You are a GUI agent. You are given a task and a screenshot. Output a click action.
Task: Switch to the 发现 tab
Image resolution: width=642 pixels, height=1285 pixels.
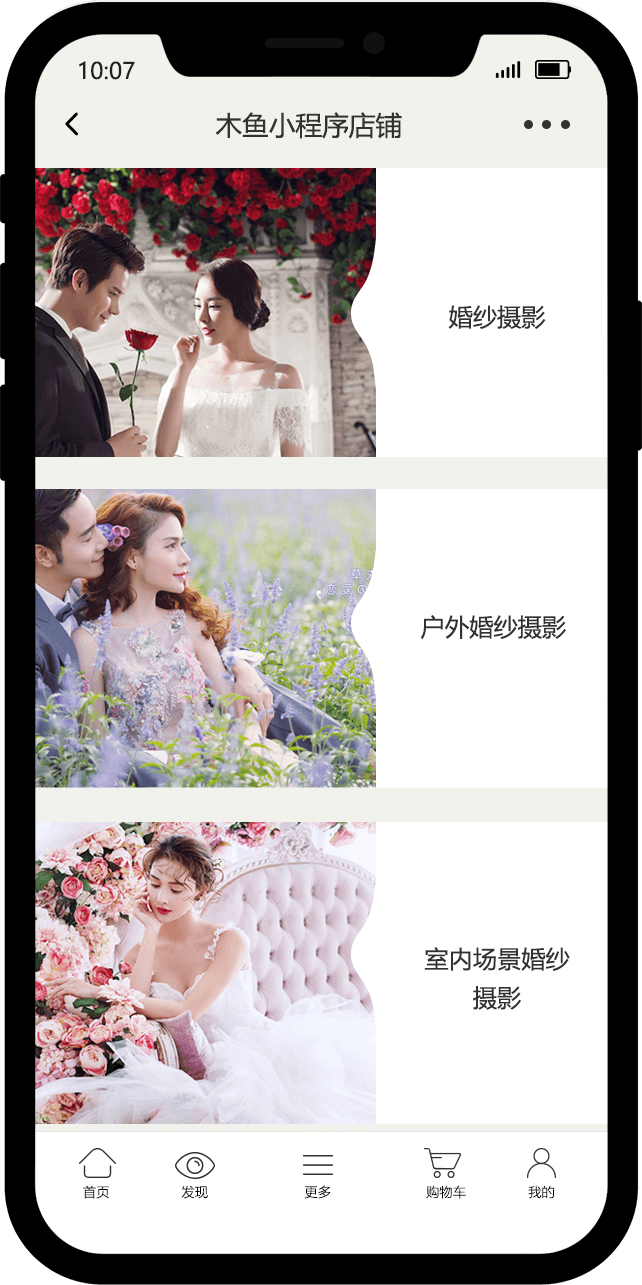click(195, 1173)
